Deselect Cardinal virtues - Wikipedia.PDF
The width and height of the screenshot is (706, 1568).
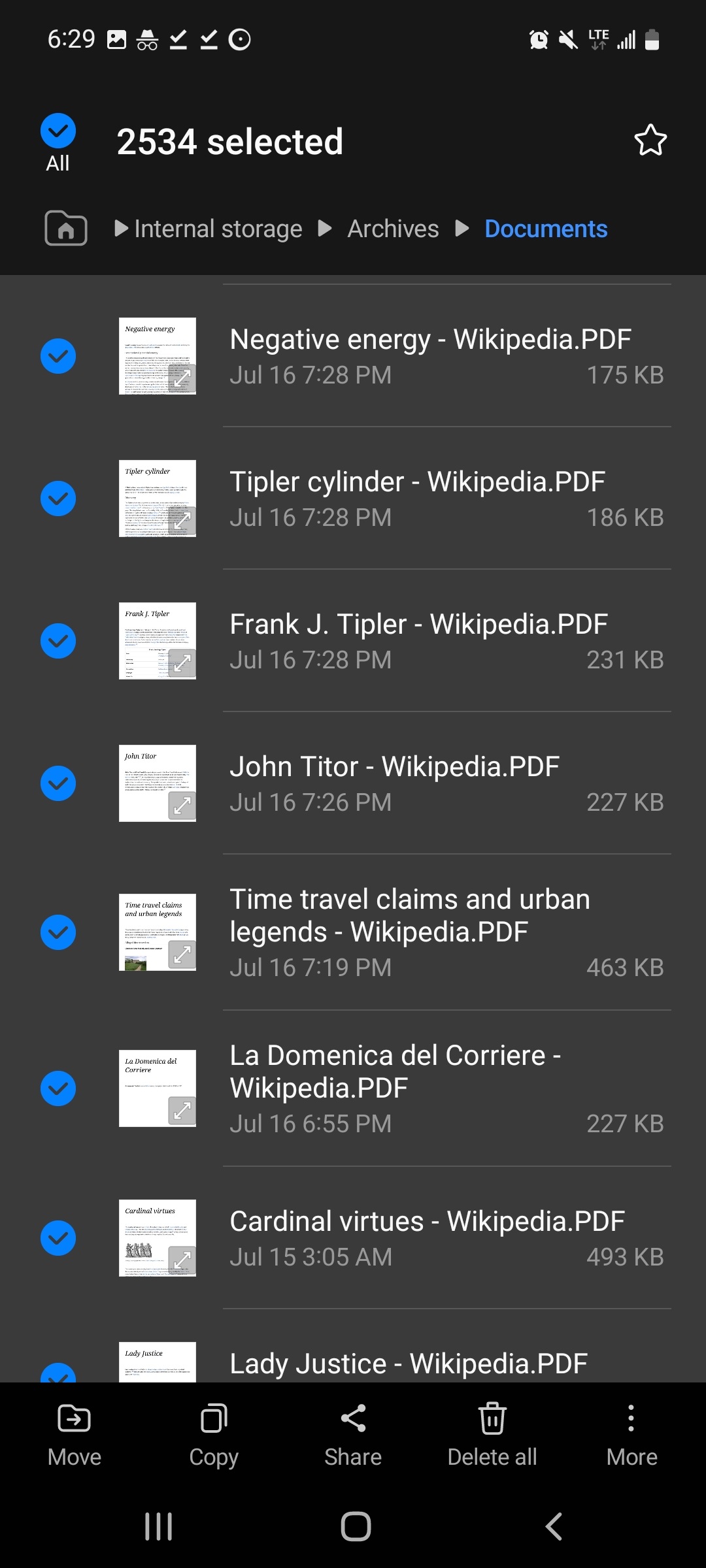point(58,1238)
